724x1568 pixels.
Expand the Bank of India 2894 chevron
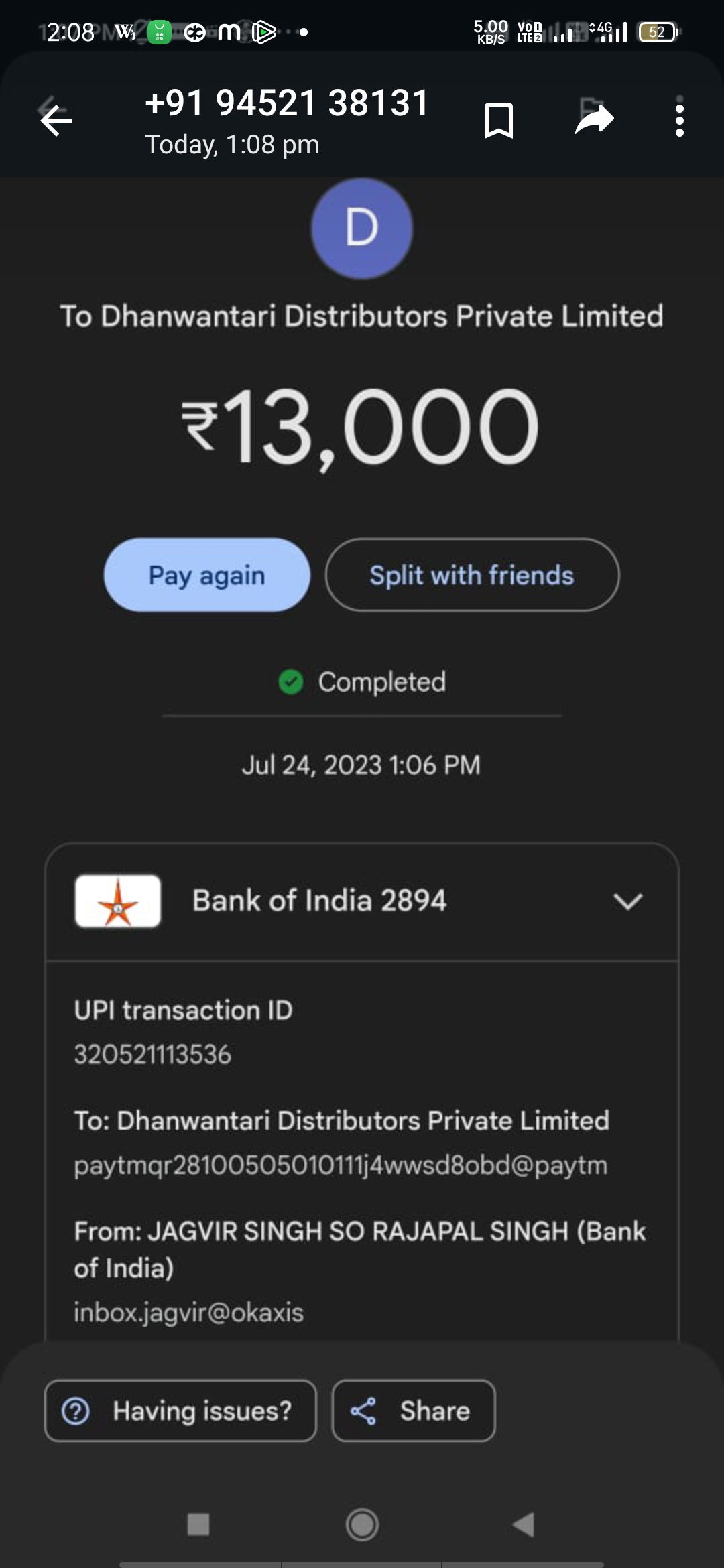pos(627,901)
